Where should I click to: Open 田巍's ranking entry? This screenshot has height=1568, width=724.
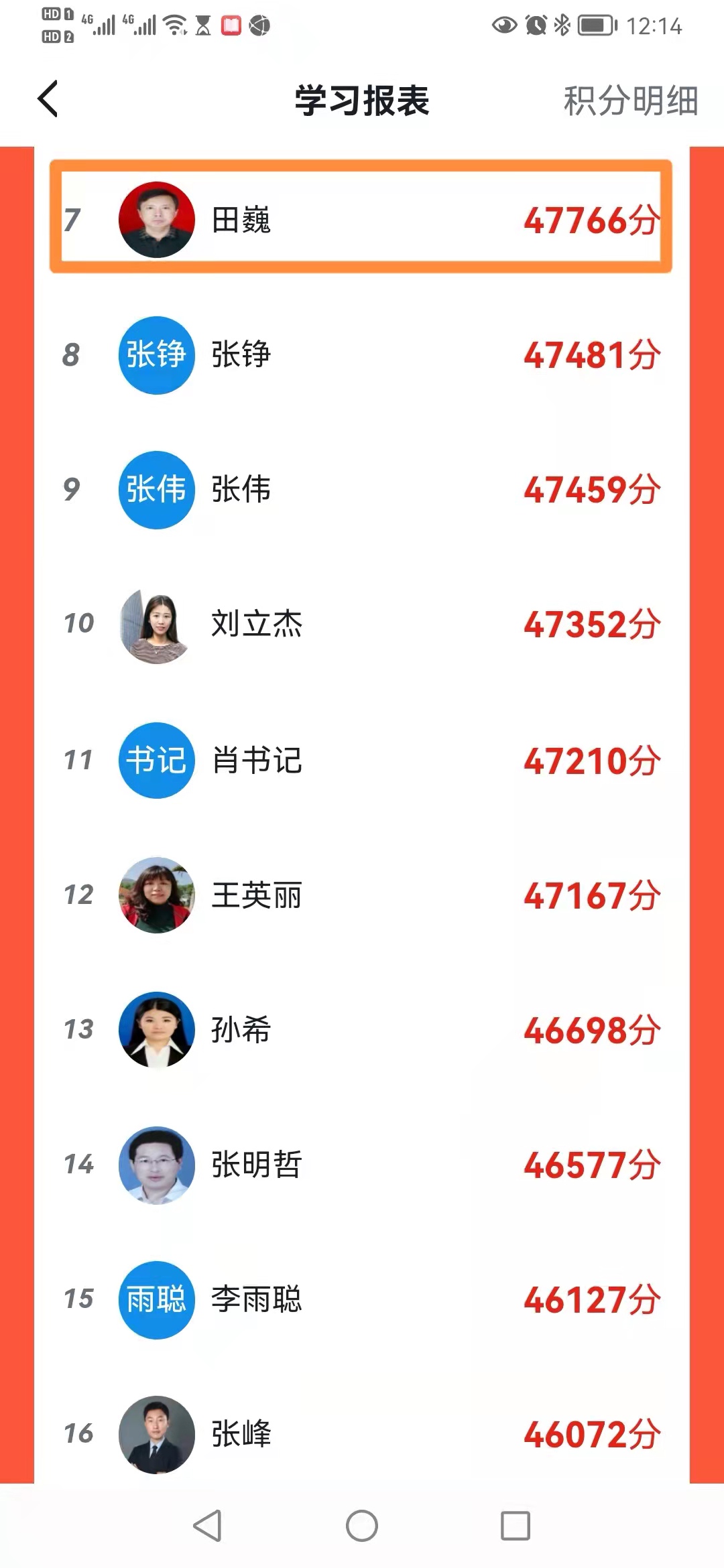(361, 219)
